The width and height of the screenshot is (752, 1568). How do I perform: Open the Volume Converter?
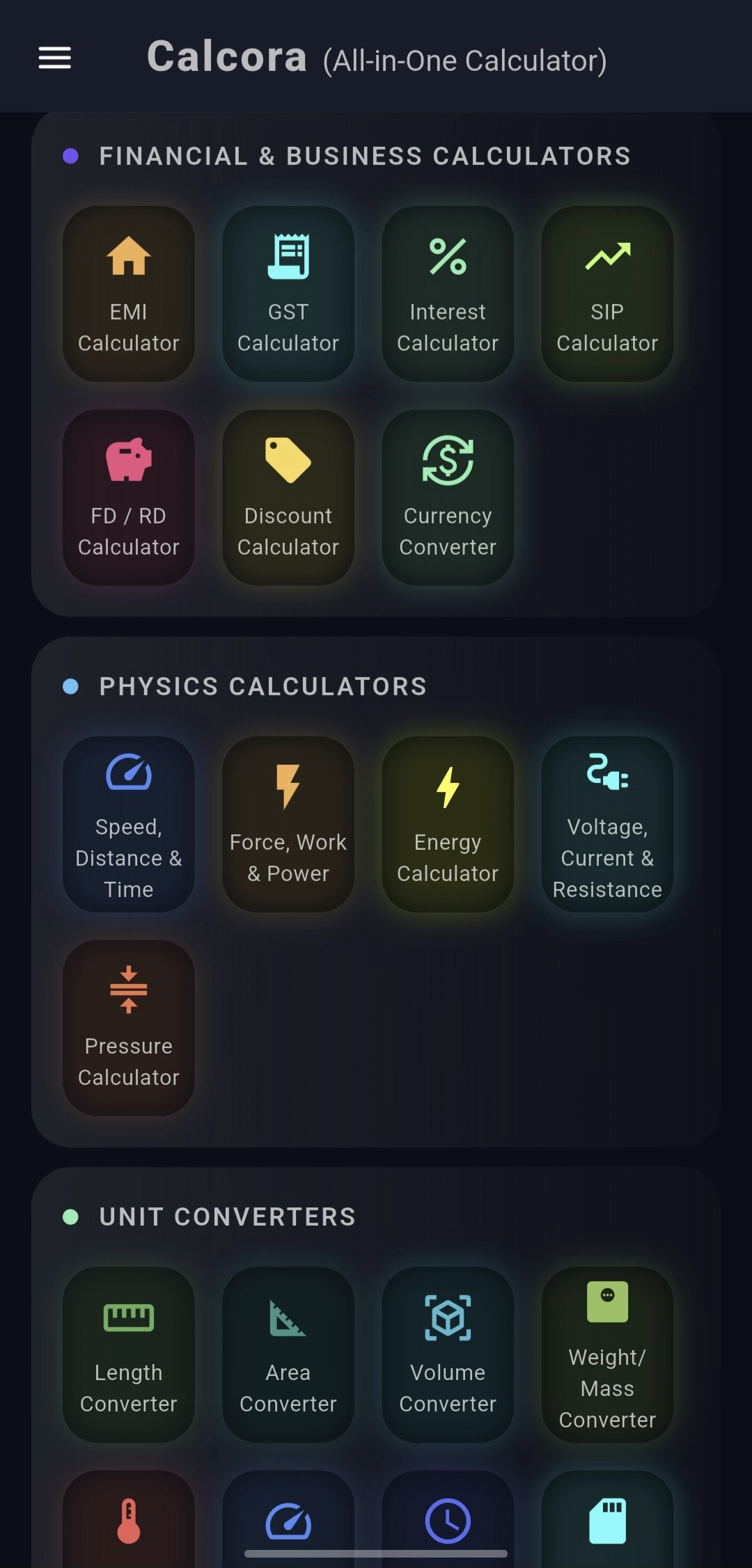tap(447, 1354)
